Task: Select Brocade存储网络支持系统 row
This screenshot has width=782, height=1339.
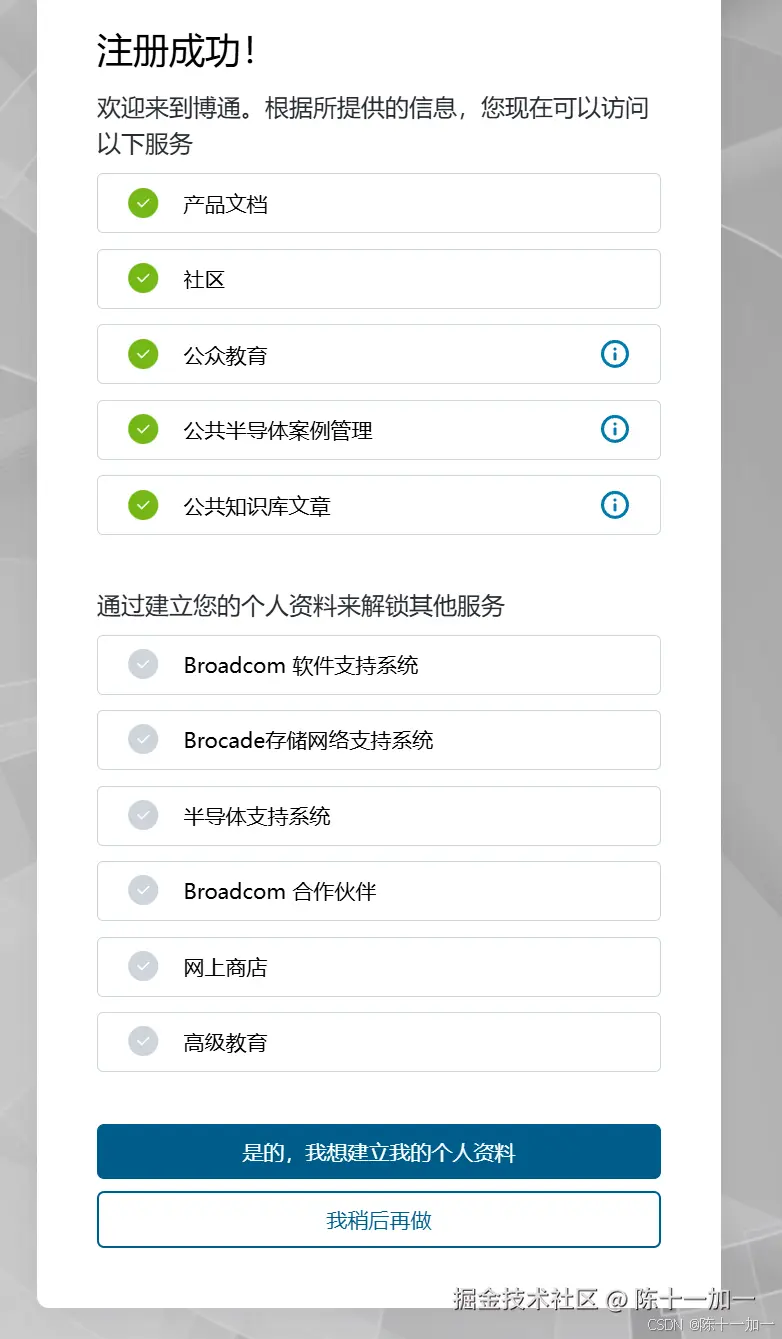Action: click(x=378, y=740)
